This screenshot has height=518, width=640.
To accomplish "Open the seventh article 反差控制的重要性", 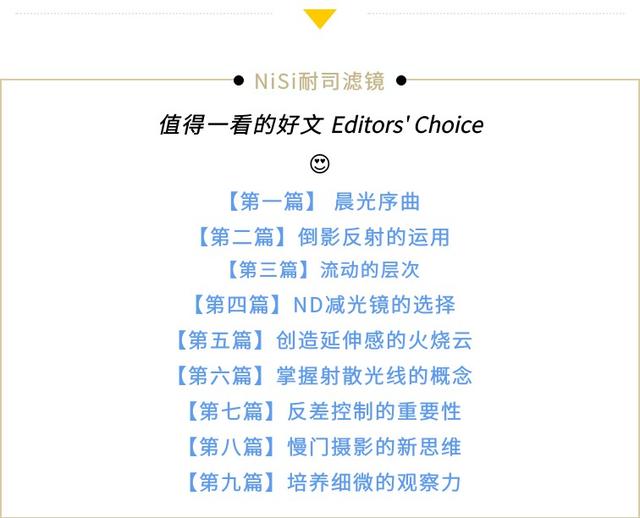I will point(320,411).
